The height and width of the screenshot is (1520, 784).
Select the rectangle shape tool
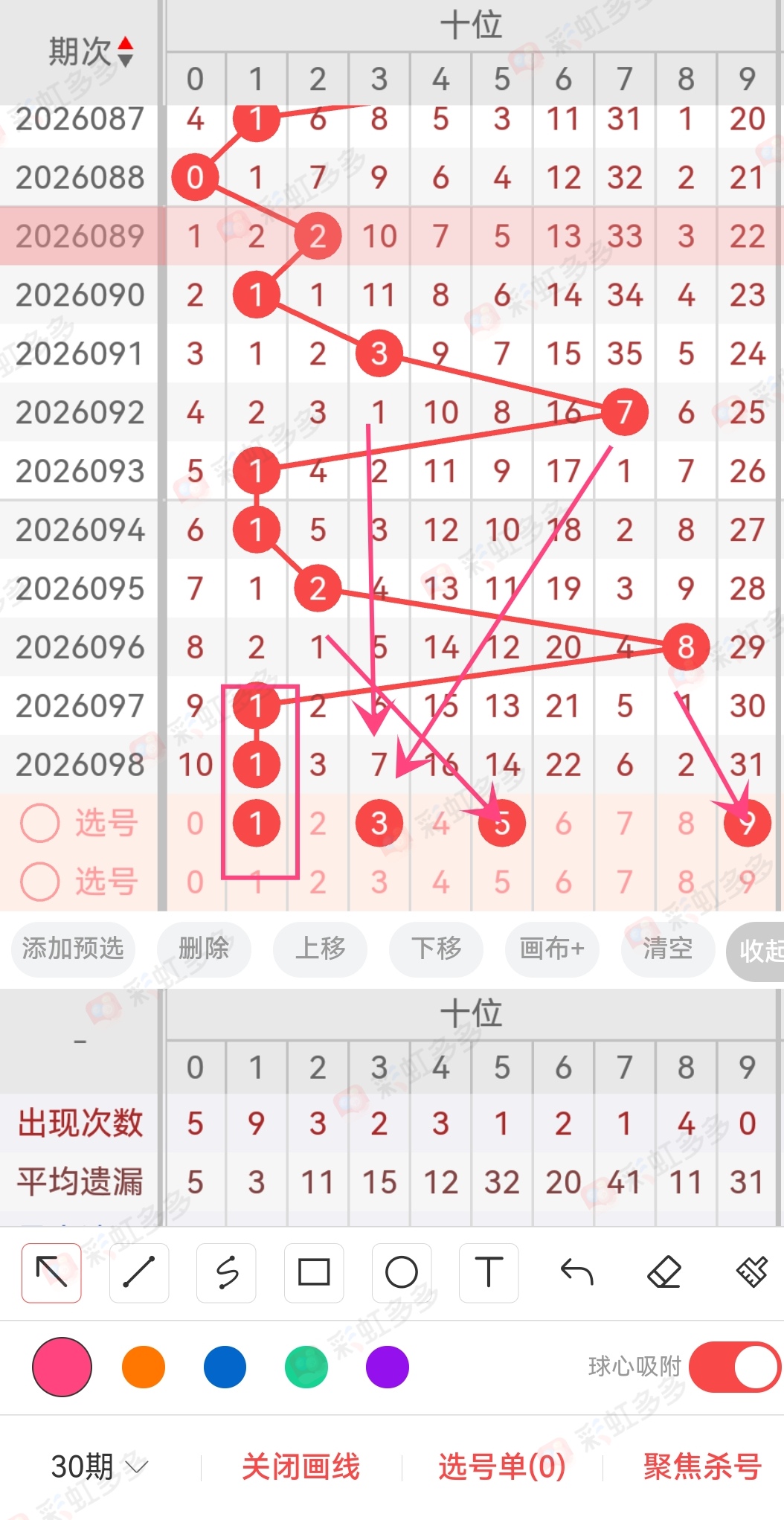pos(314,1272)
